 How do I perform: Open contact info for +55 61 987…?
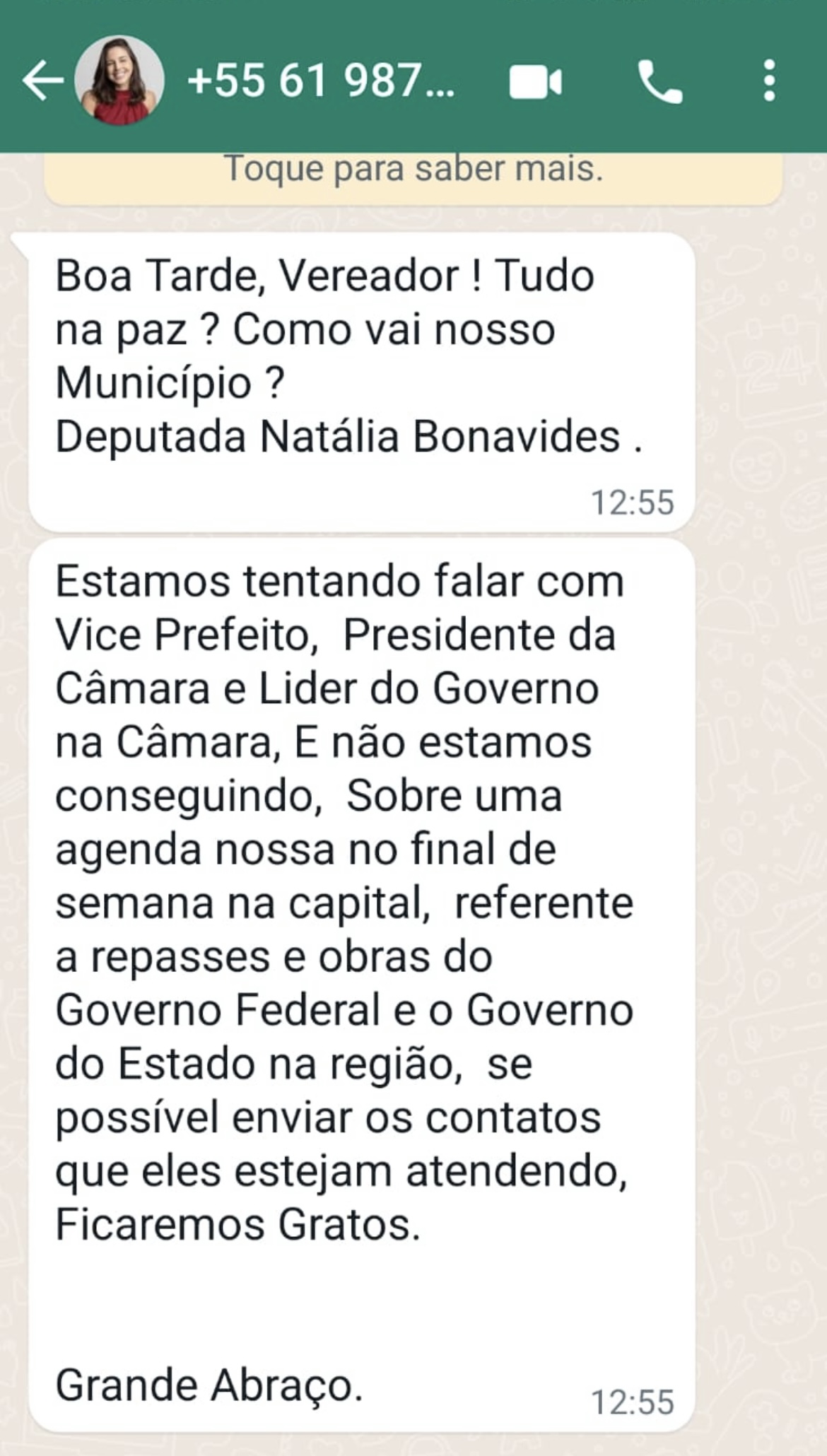click(322, 81)
